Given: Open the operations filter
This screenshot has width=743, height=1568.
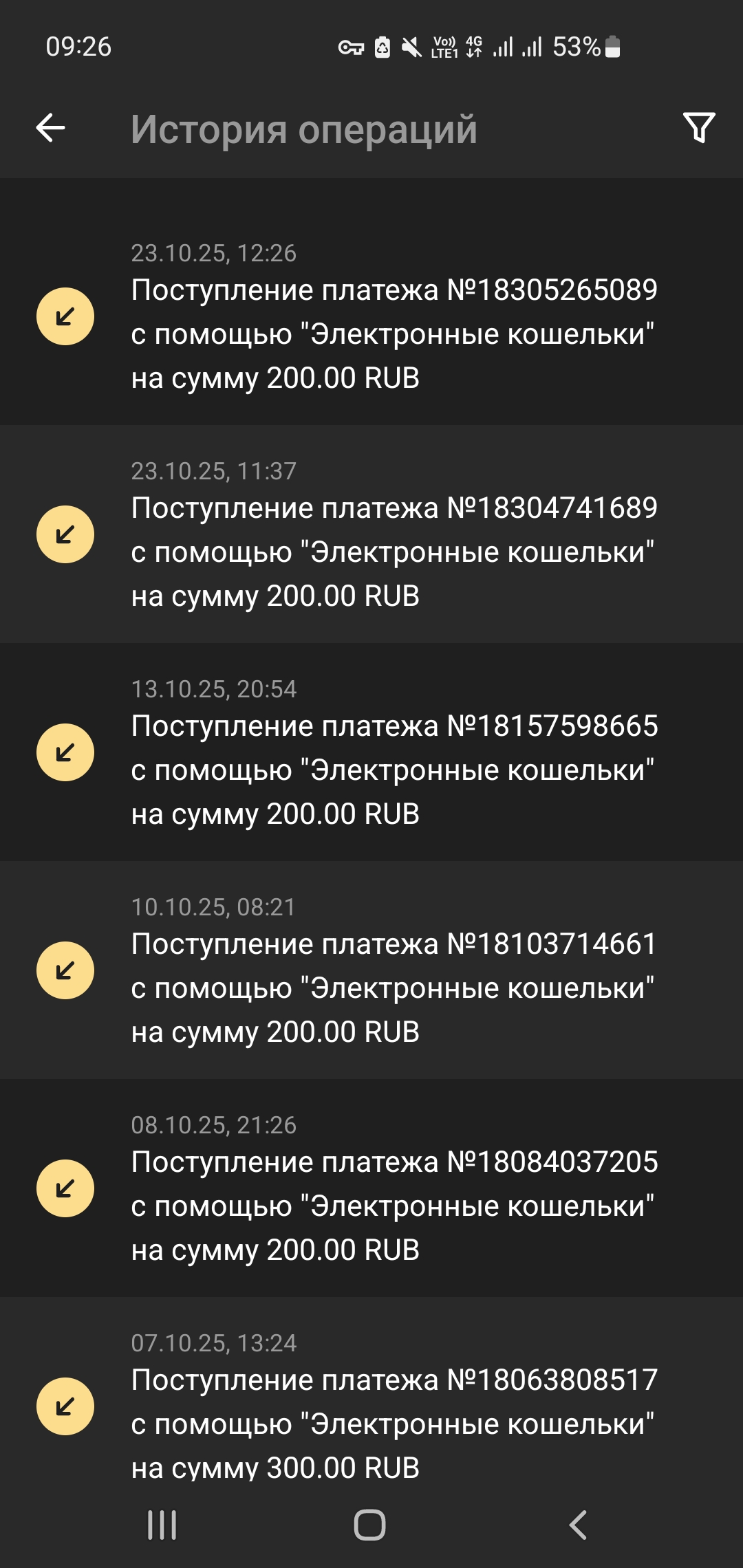Looking at the screenshot, I should tap(699, 128).
